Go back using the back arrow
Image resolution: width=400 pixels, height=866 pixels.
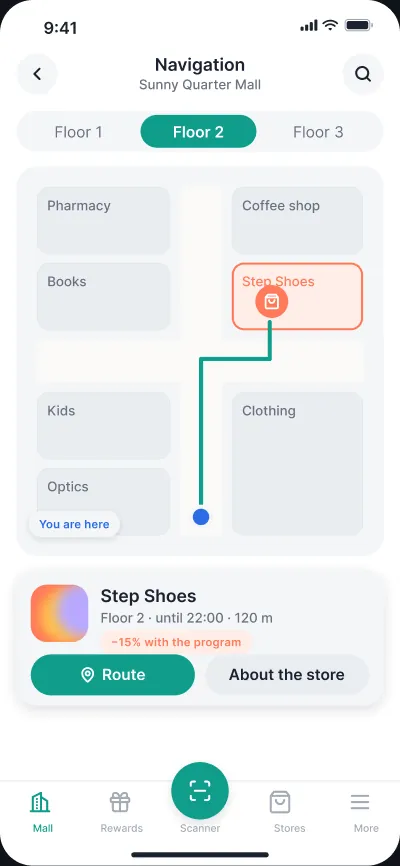38,74
